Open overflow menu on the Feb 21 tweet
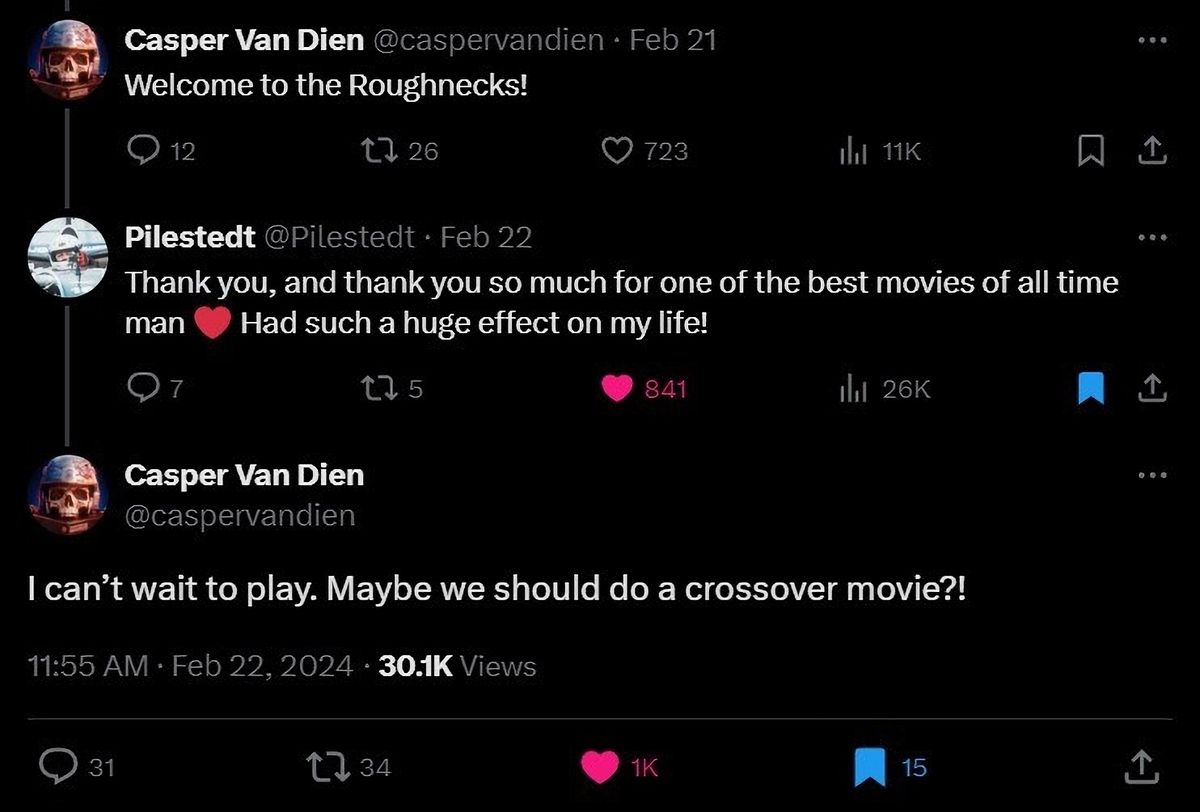This screenshot has height=812, width=1200. point(1152,40)
